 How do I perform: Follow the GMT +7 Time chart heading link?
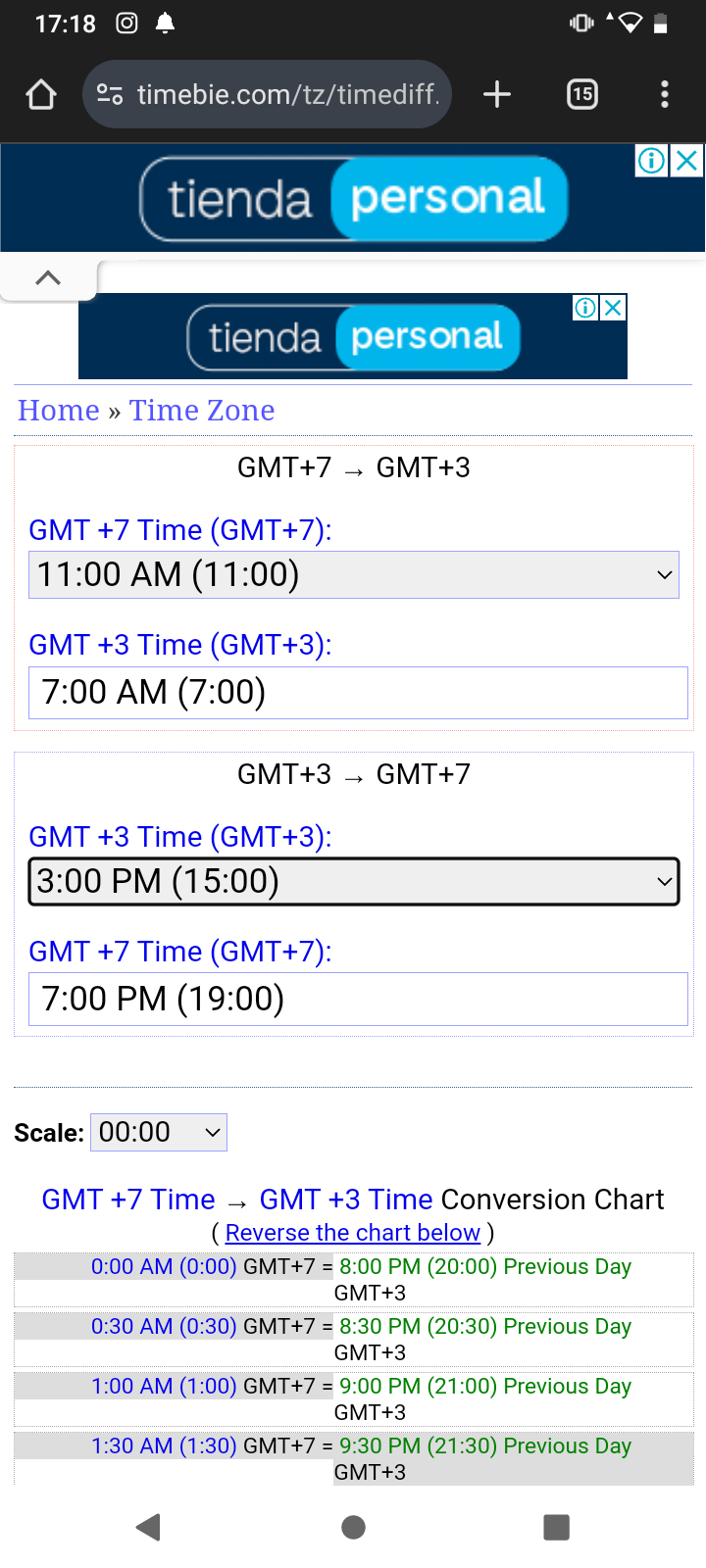pos(128,1200)
